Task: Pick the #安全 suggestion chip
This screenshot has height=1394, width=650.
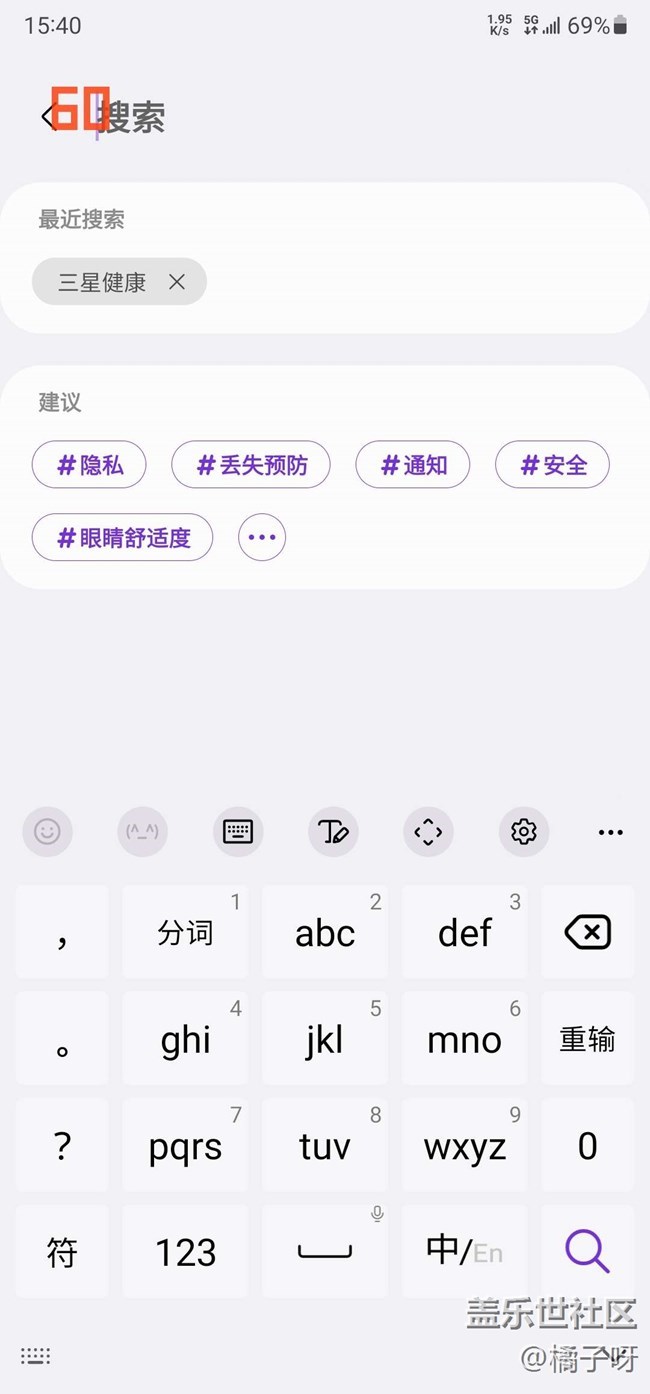Action: tap(552, 465)
